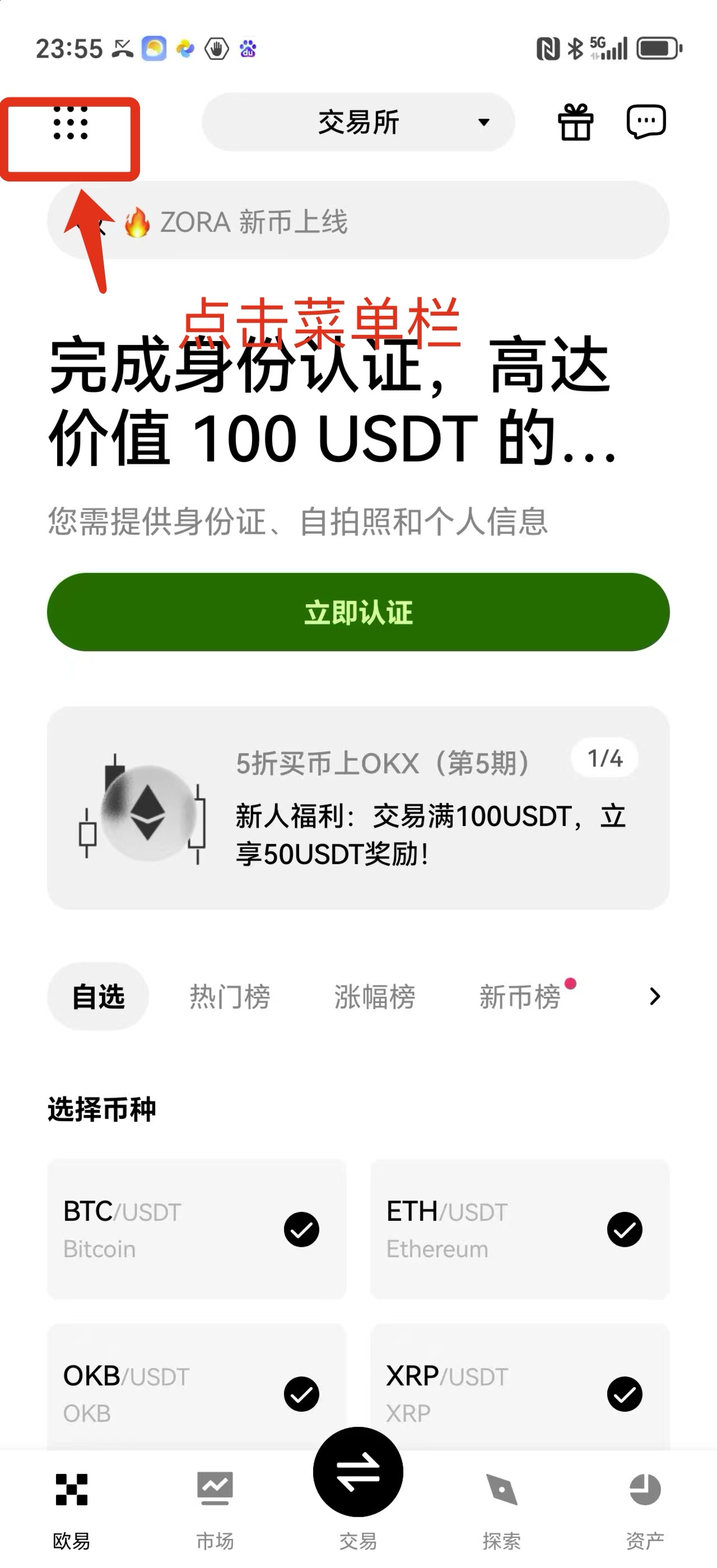Open the 交易所 exchange dropdown
The height and width of the screenshot is (1568, 717).
(358, 122)
